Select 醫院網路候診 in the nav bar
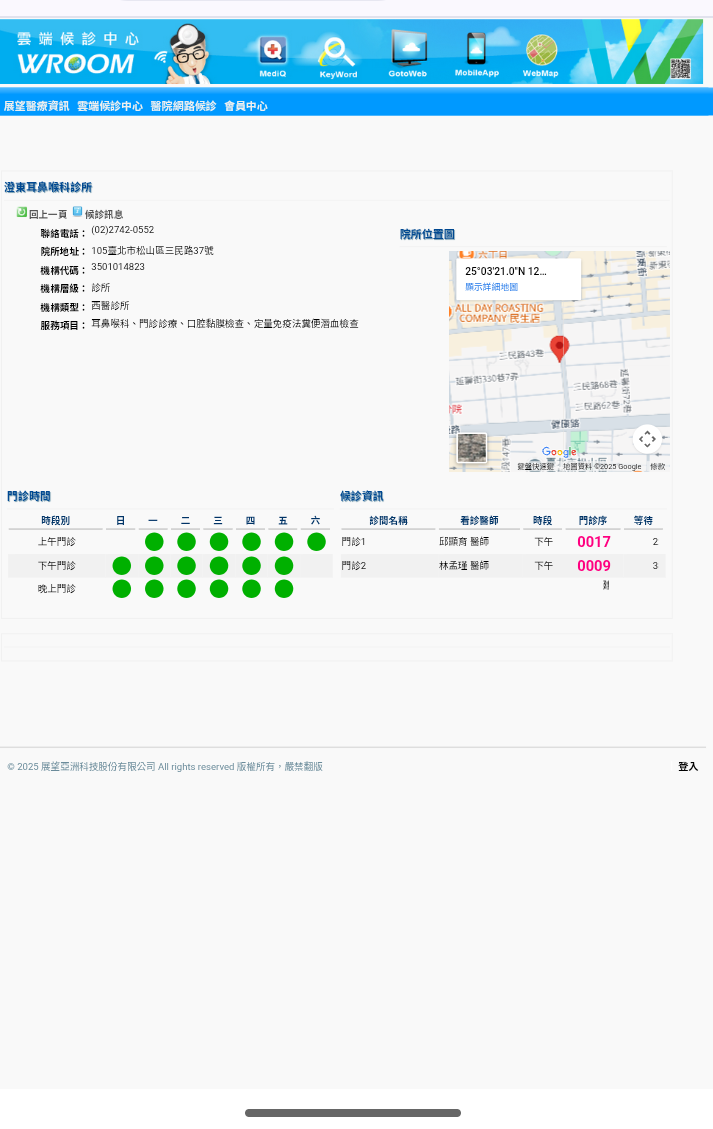The width and height of the screenshot is (713, 1129). 183,106
